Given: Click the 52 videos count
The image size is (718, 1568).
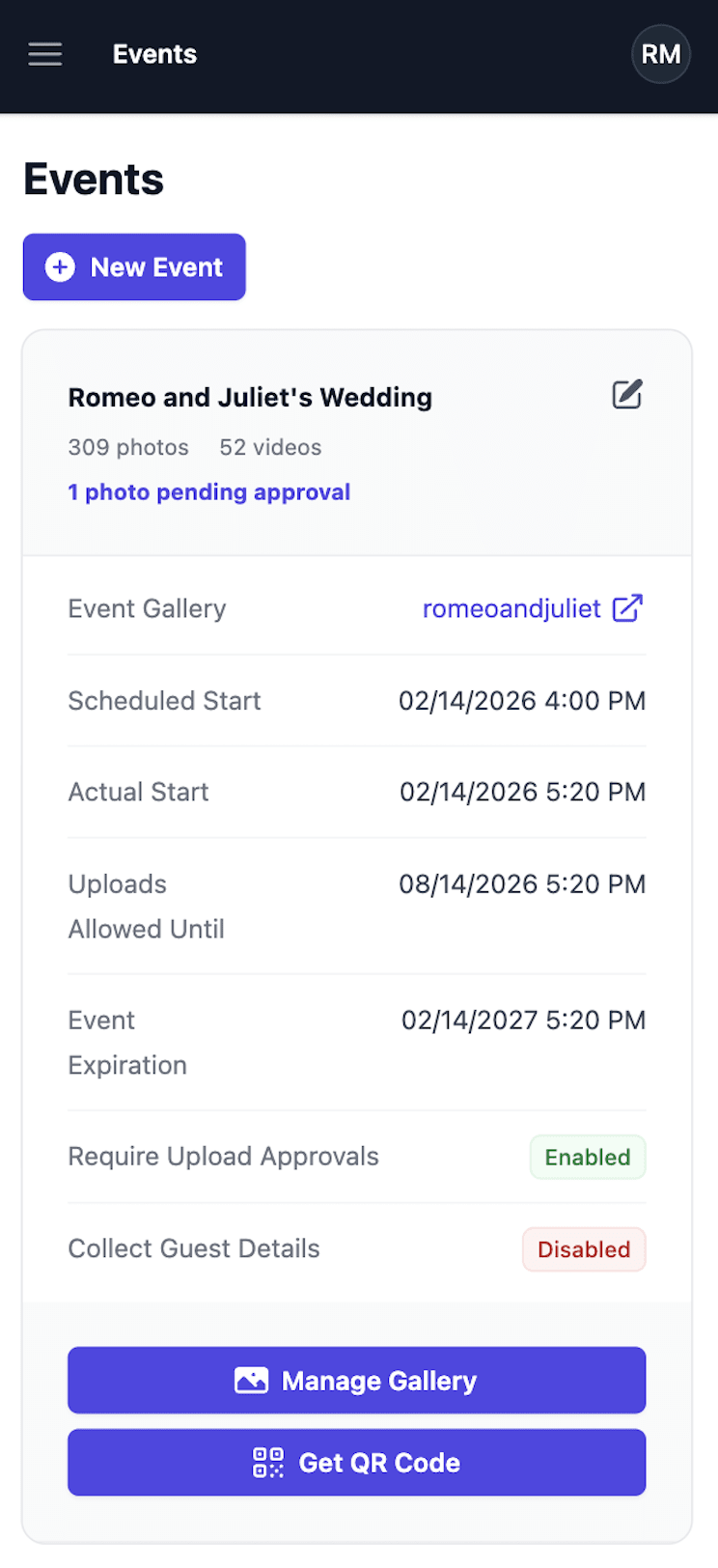Looking at the screenshot, I should [270, 447].
